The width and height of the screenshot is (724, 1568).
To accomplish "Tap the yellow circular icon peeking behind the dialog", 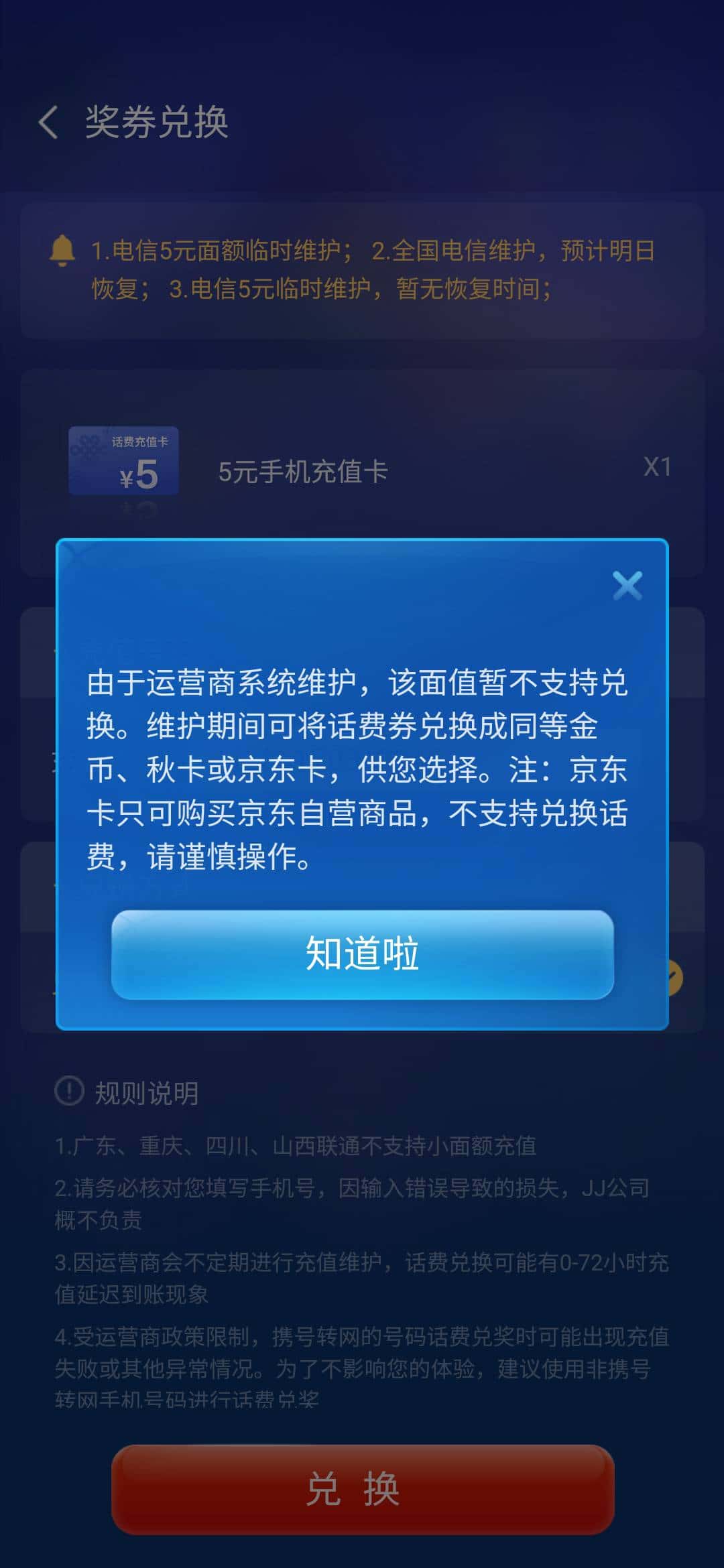I will 676,980.
